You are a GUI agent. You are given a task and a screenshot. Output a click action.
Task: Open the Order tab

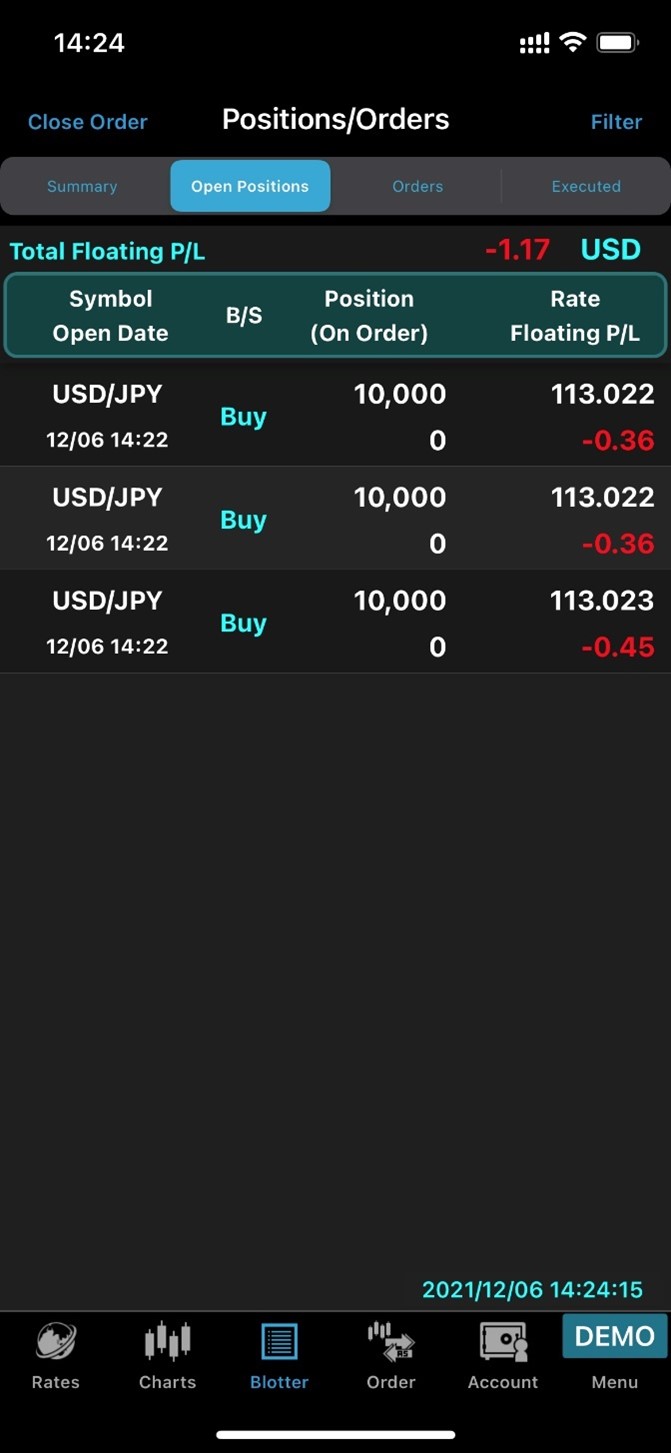[391, 1356]
